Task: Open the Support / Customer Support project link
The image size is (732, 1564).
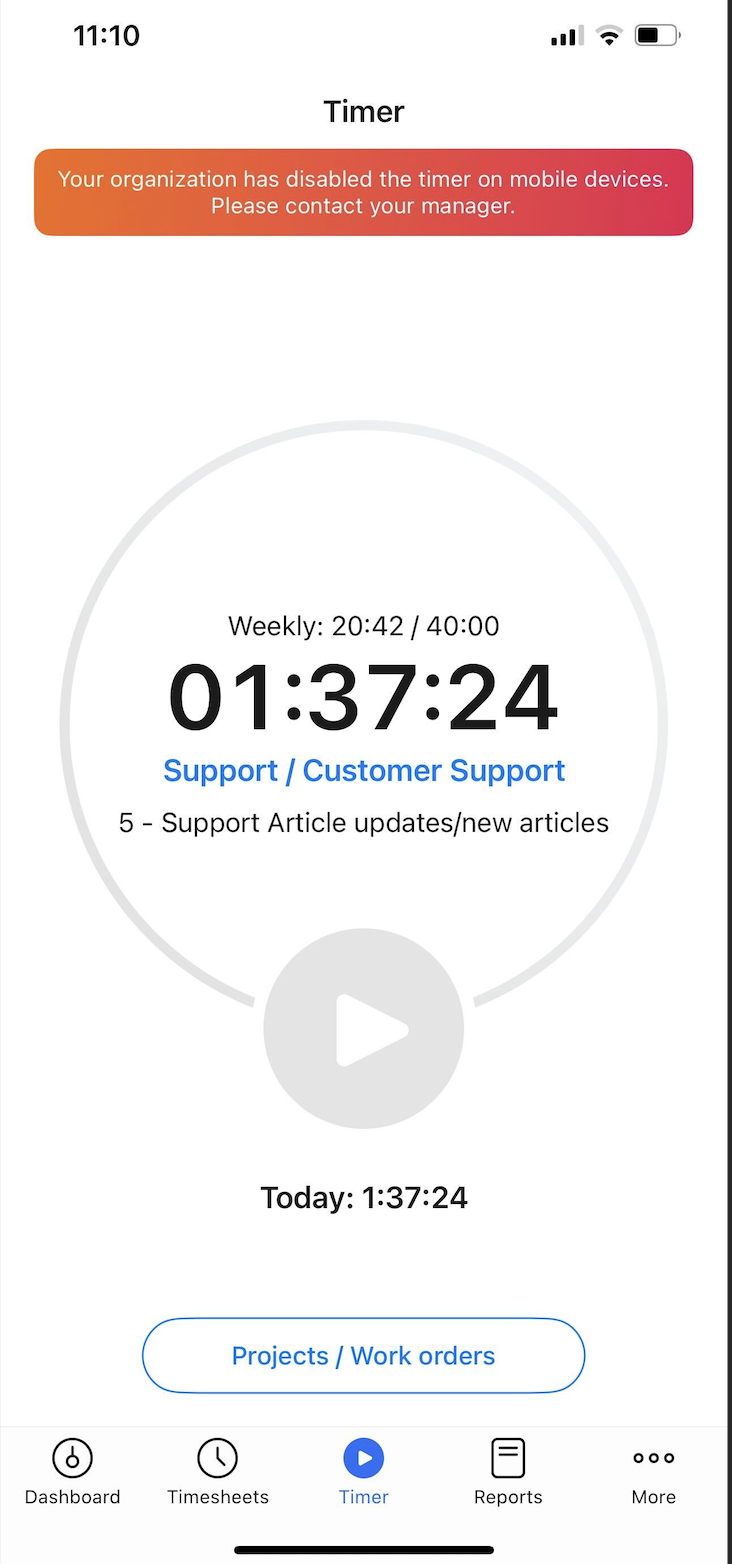Action: click(x=364, y=771)
